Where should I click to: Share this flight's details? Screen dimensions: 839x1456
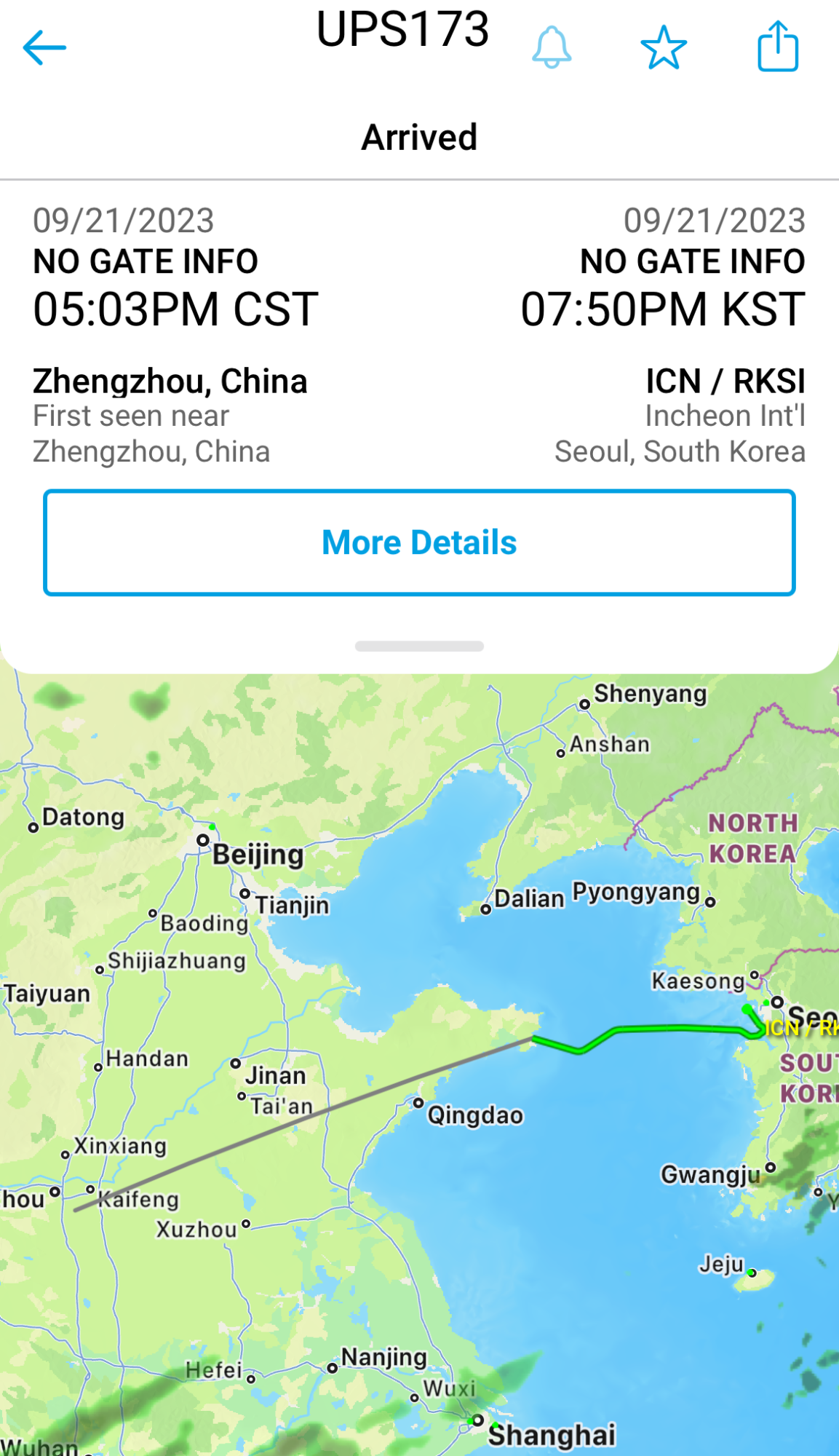778,47
